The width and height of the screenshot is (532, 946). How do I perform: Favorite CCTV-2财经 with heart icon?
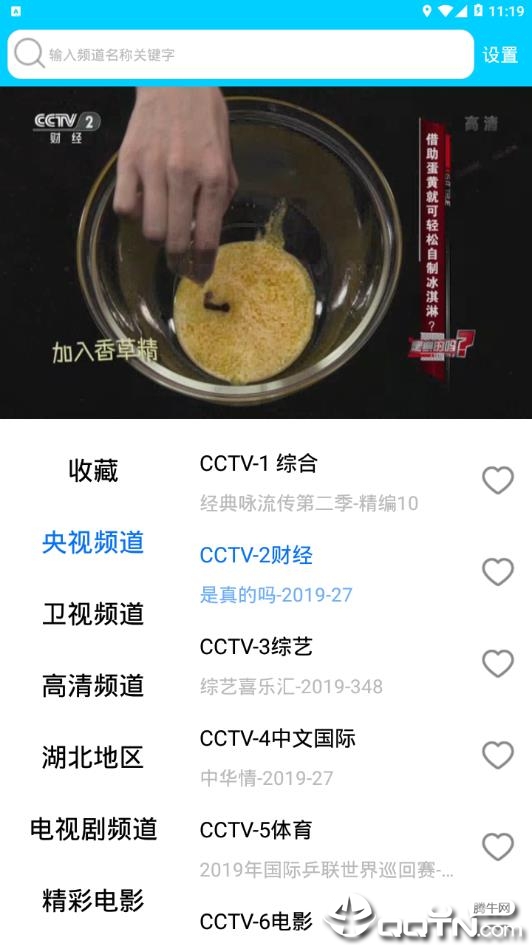pos(498,572)
